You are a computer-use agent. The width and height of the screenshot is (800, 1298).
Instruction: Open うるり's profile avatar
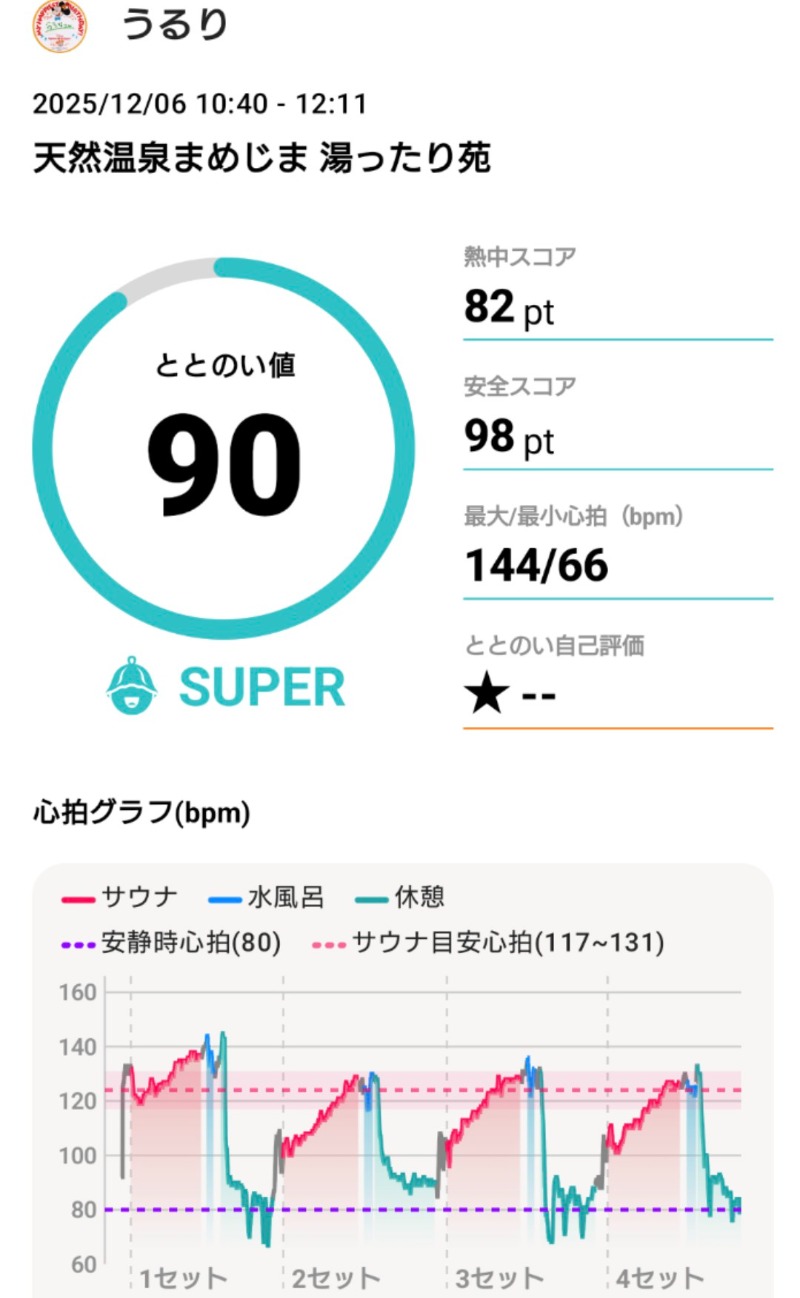click(59, 25)
